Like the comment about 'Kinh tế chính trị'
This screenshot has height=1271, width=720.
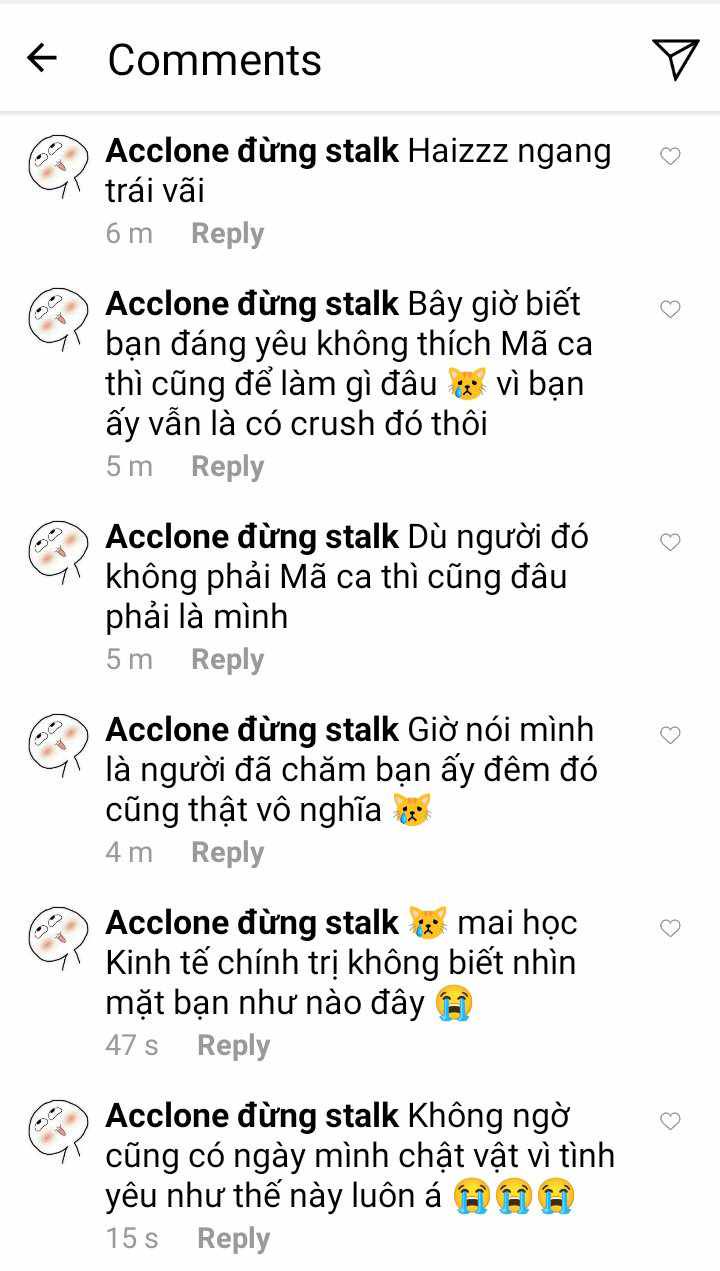pyautogui.click(x=671, y=928)
